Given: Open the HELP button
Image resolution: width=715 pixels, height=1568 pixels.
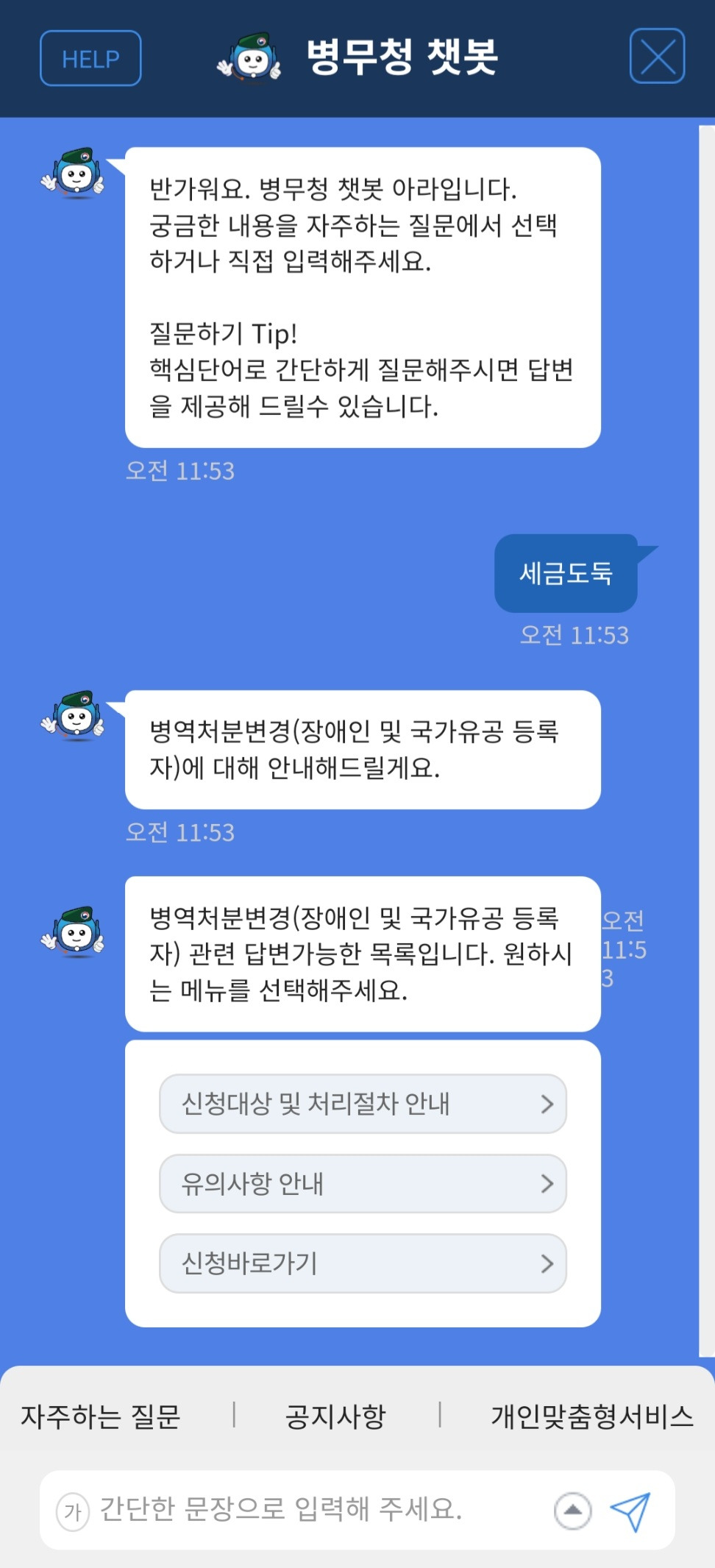Looking at the screenshot, I should pos(90,58).
